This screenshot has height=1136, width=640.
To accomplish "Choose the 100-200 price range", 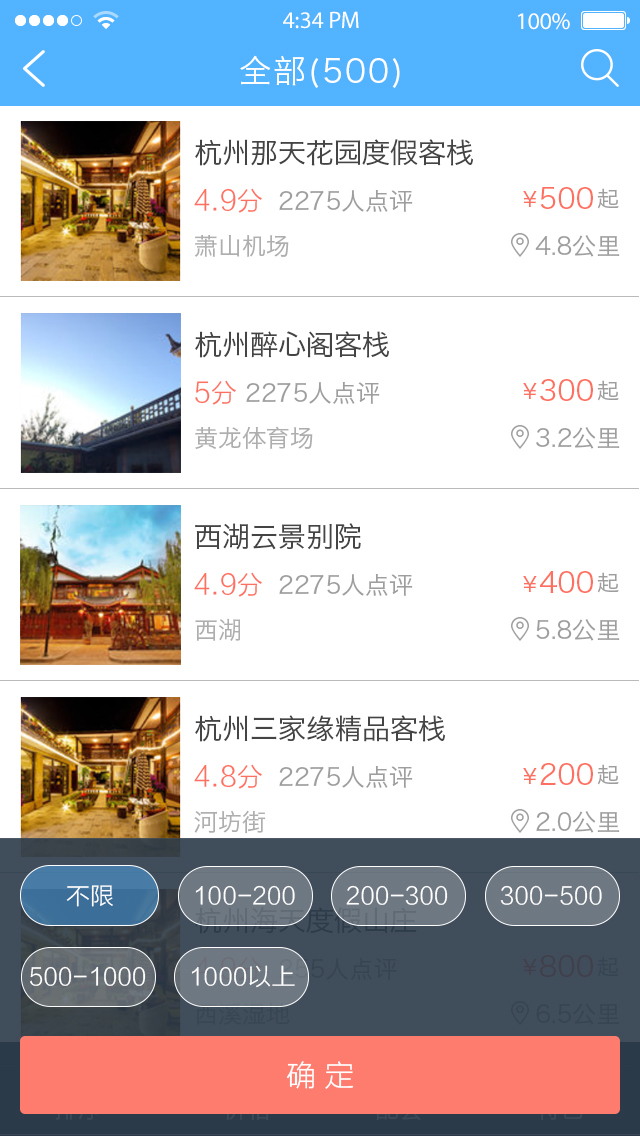I will (245, 895).
